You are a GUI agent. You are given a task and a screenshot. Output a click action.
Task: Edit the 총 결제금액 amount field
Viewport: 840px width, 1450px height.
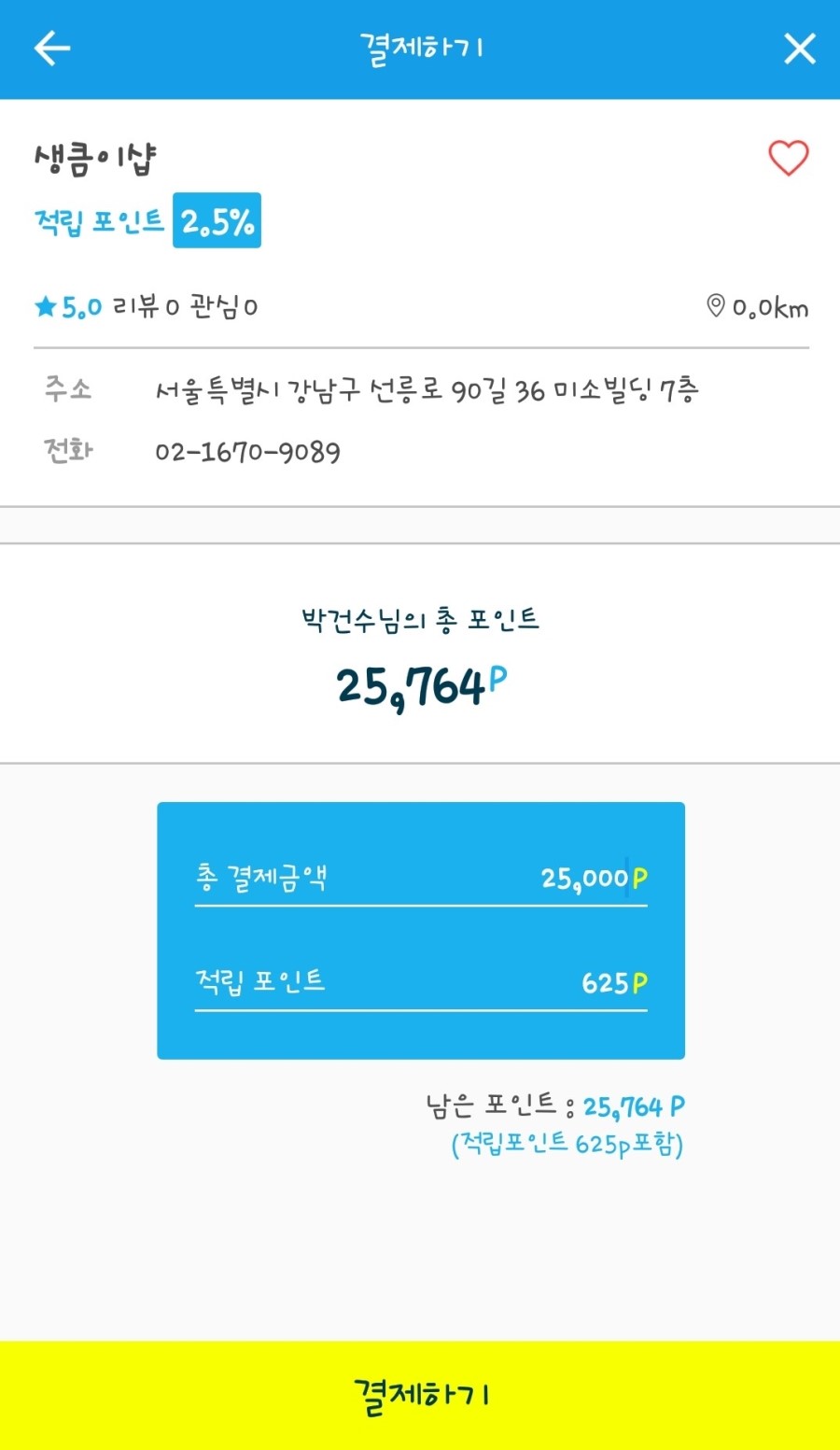[420, 879]
